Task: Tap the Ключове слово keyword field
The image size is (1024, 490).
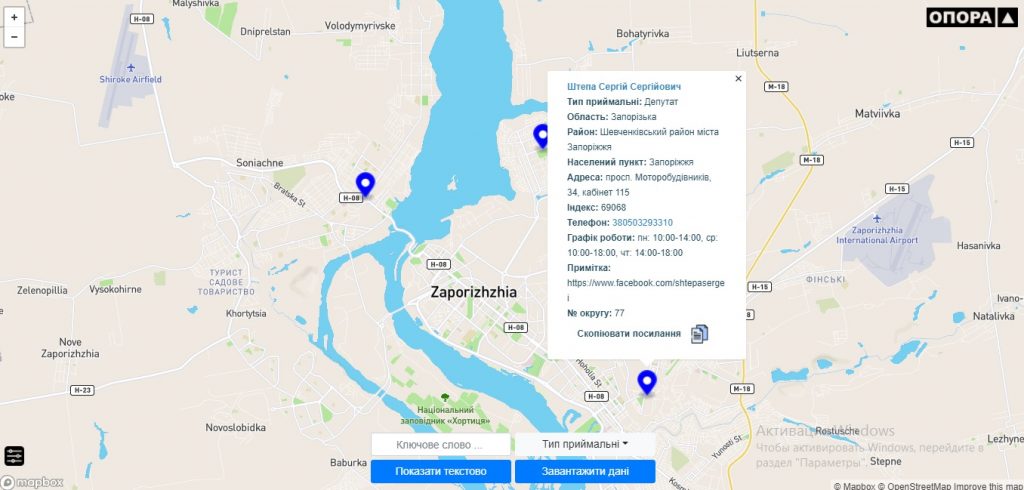Action: 440,444
